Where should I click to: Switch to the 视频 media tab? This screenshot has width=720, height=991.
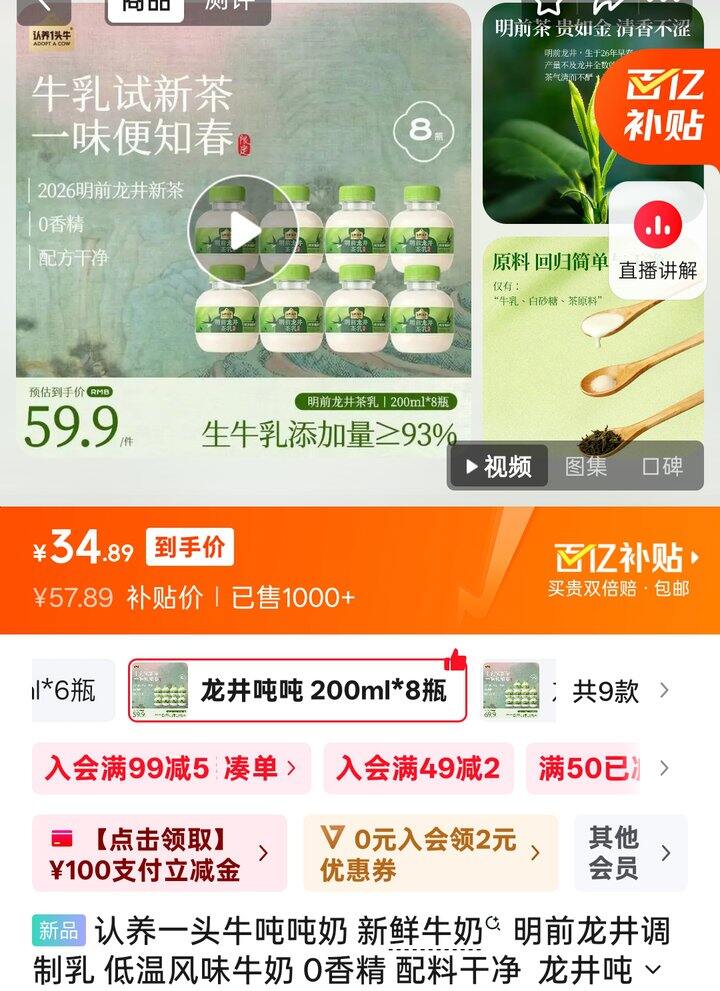(497, 466)
